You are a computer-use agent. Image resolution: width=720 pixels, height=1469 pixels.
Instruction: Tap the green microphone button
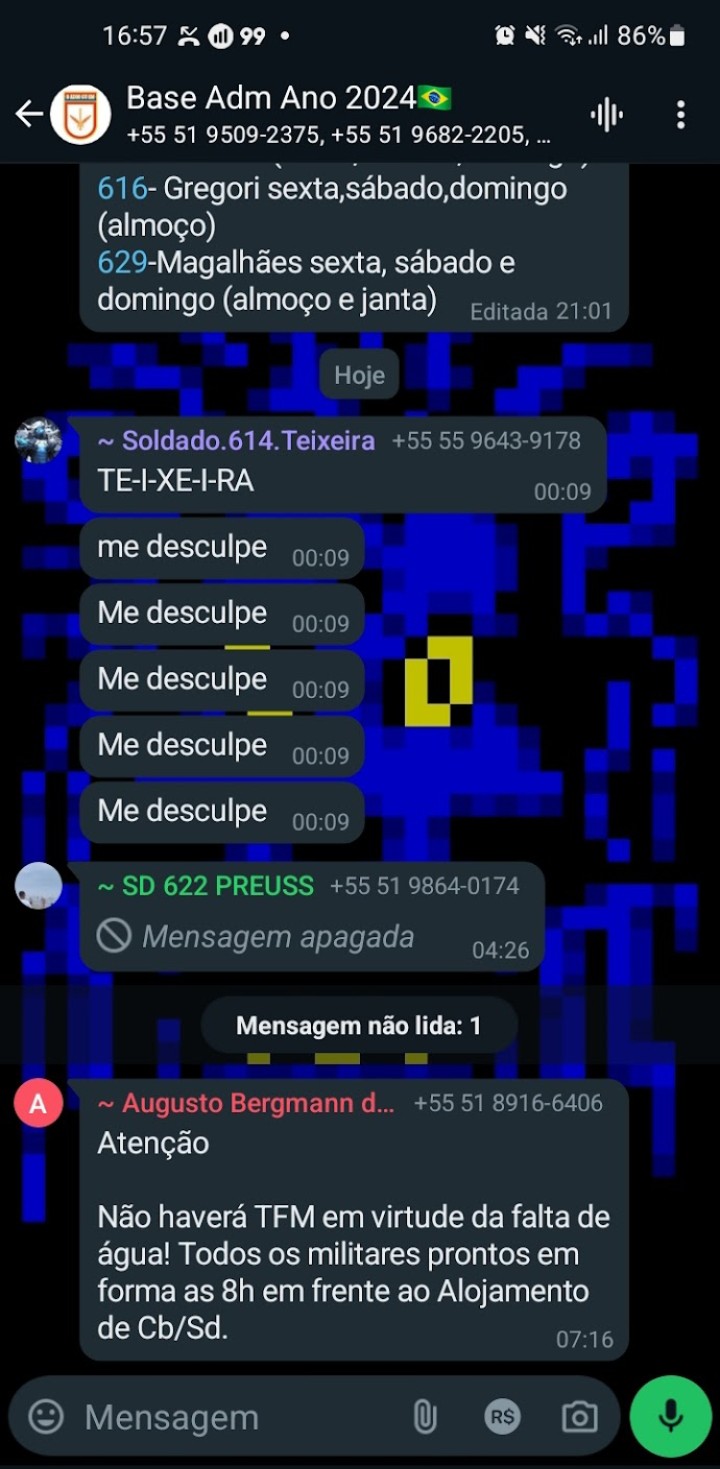click(669, 1415)
